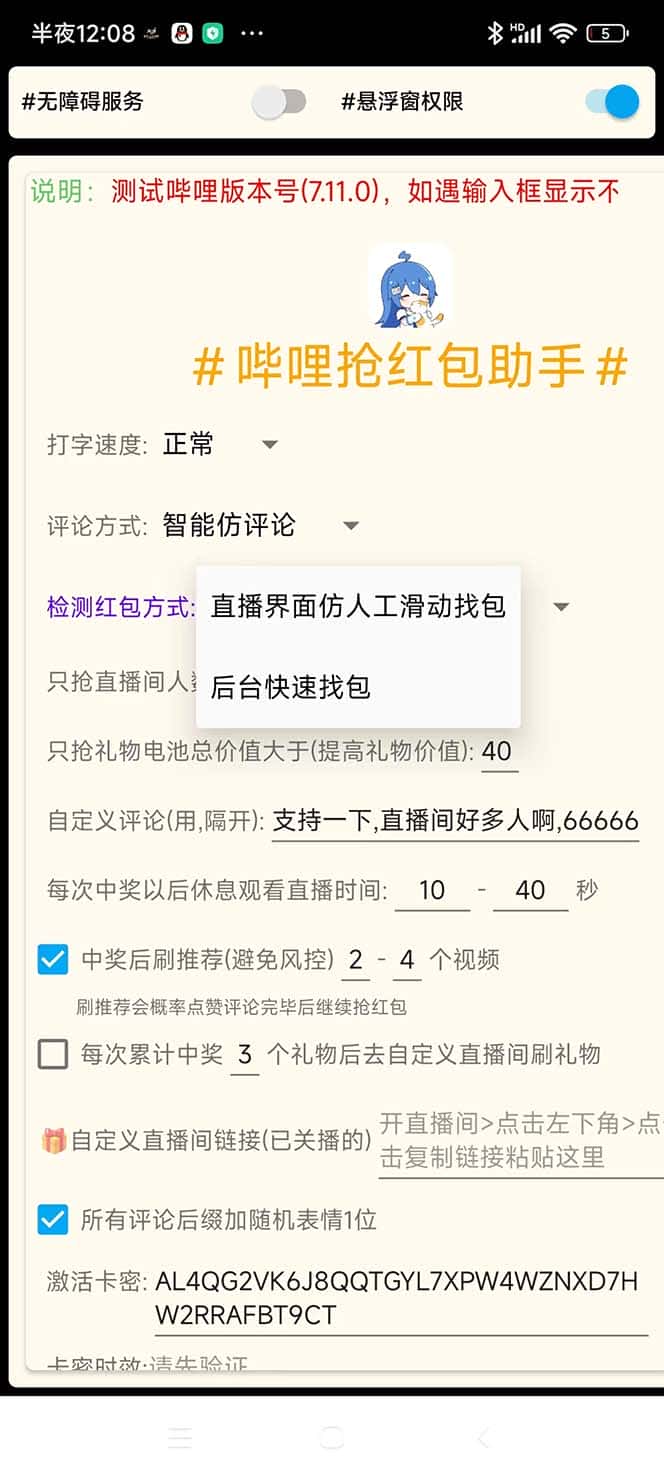Edit minimum video count field showing 2

click(x=355, y=960)
